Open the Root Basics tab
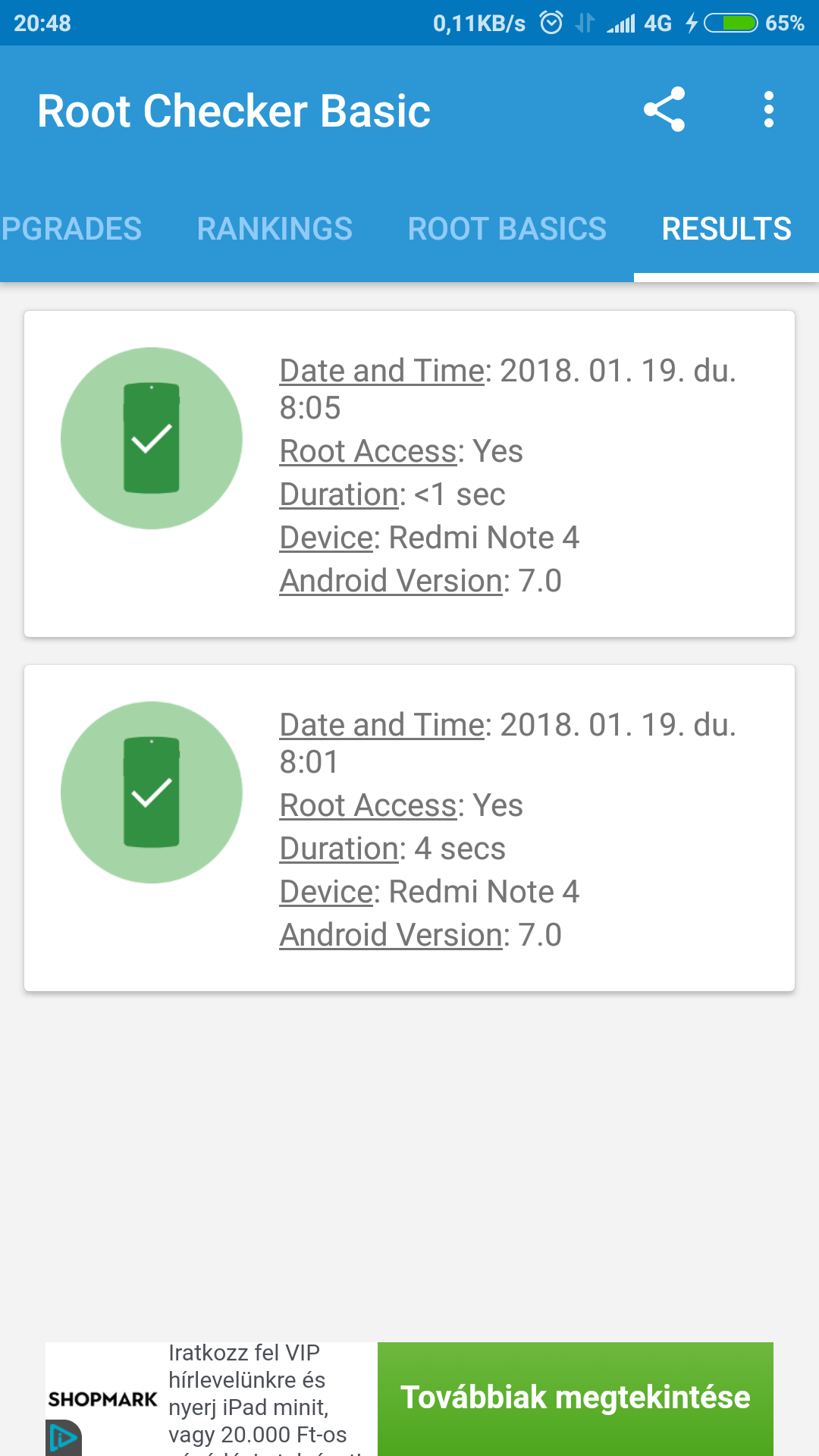Screen dimensions: 819x1456 pyautogui.click(x=507, y=229)
